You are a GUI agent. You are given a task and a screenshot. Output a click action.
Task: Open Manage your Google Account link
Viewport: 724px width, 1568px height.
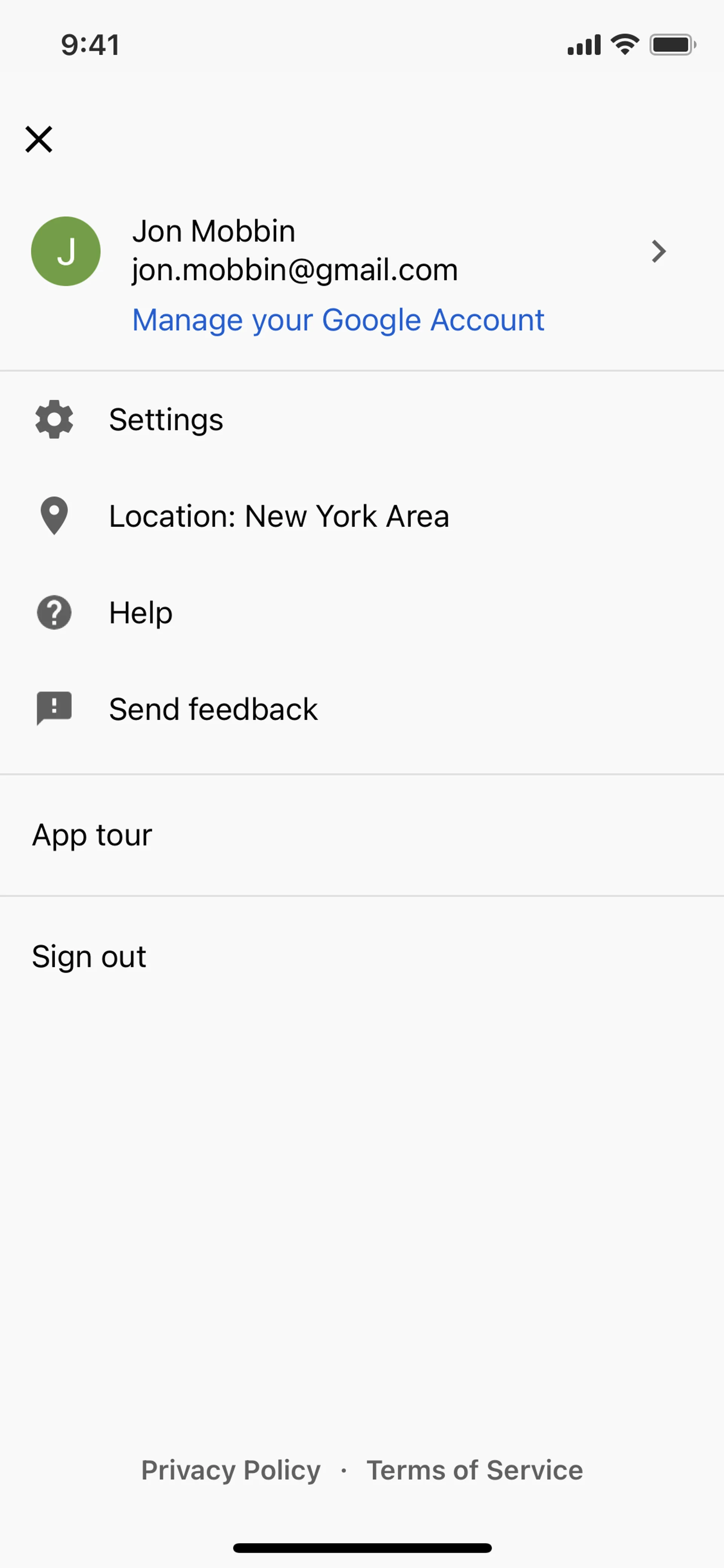[x=337, y=320]
